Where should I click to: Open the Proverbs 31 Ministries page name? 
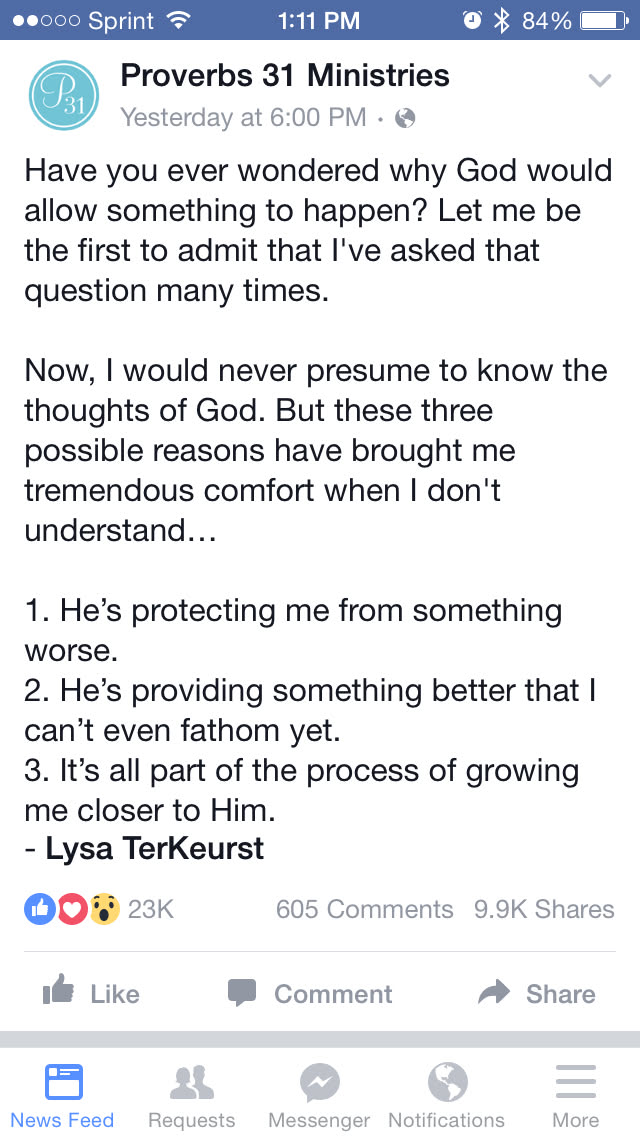click(284, 75)
